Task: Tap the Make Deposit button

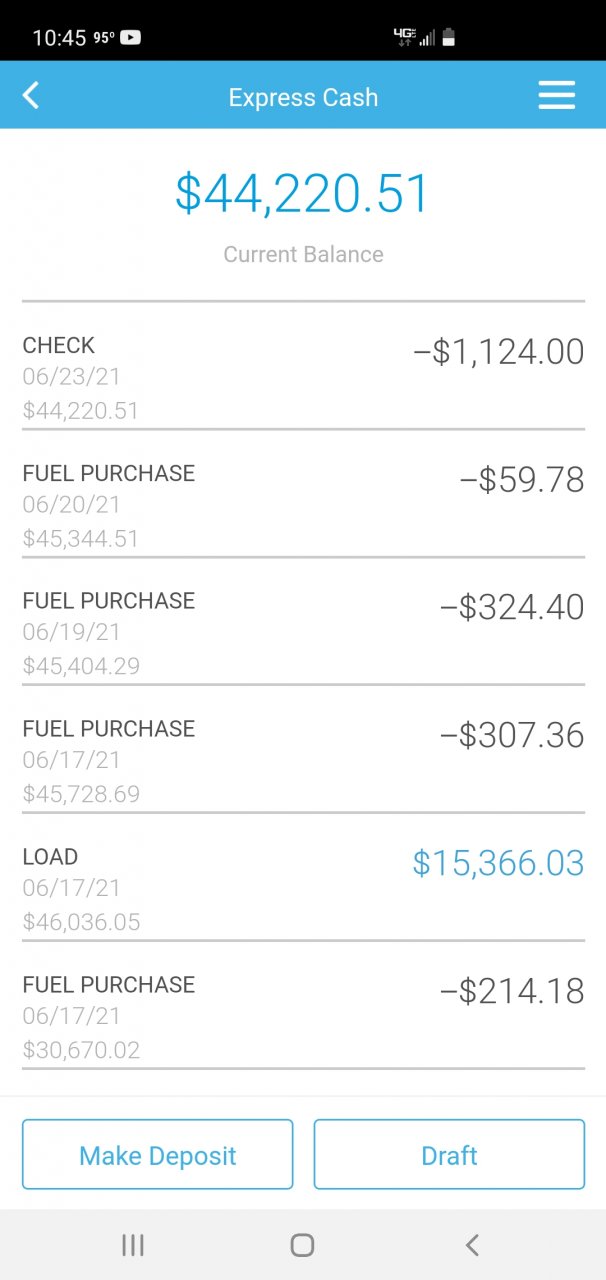Action: click(x=158, y=1155)
